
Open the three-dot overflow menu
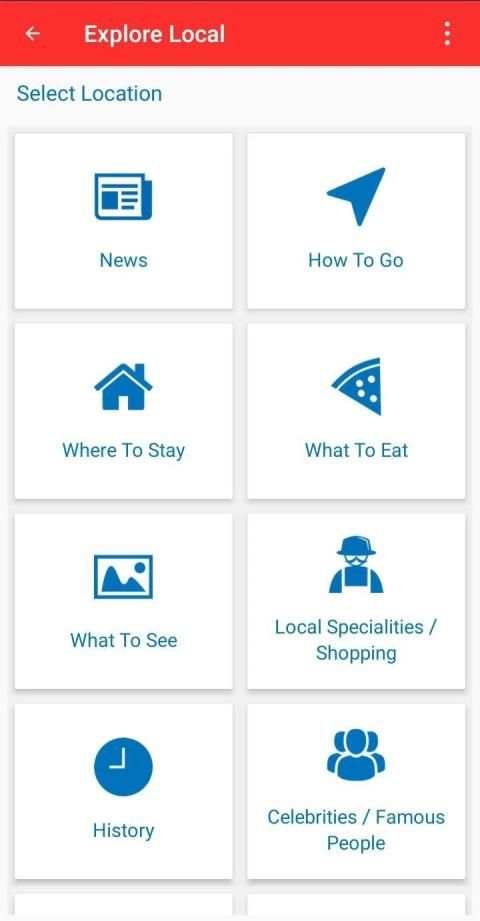point(447,33)
